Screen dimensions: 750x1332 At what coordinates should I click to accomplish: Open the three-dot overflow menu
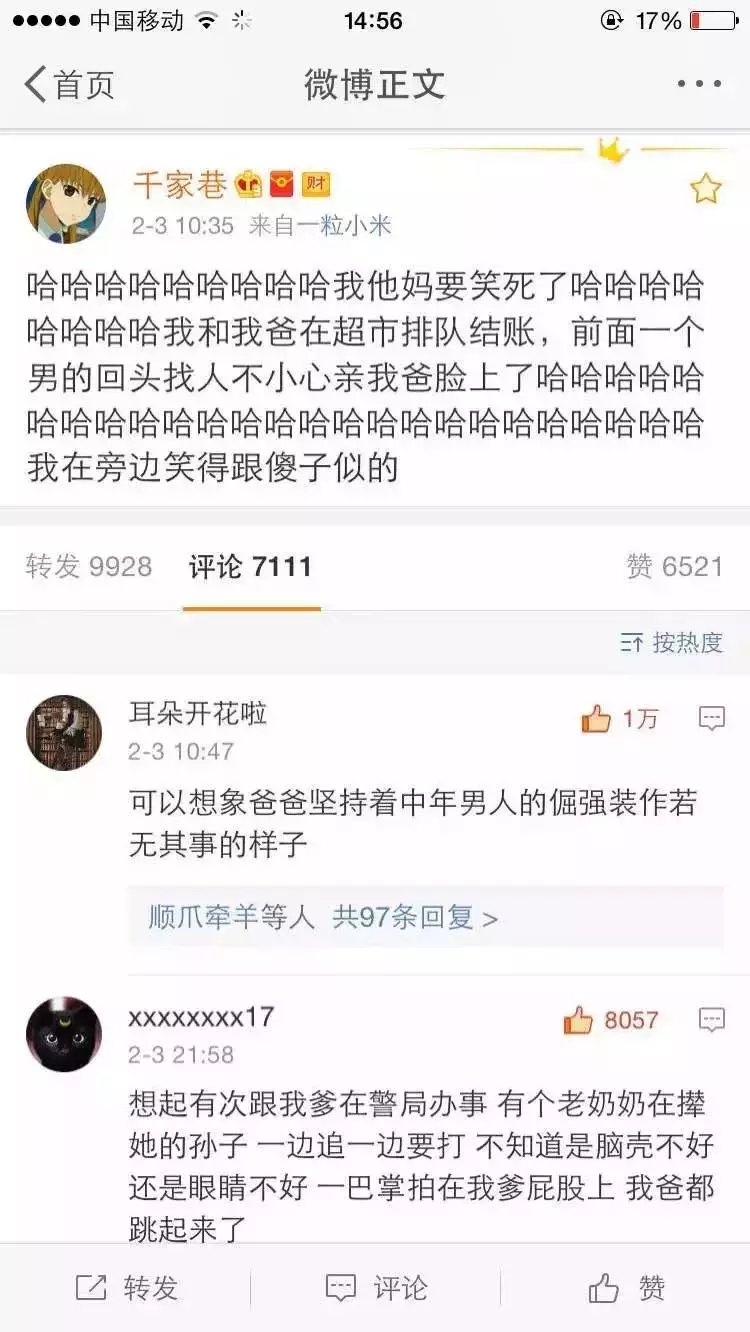pos(699,84)
